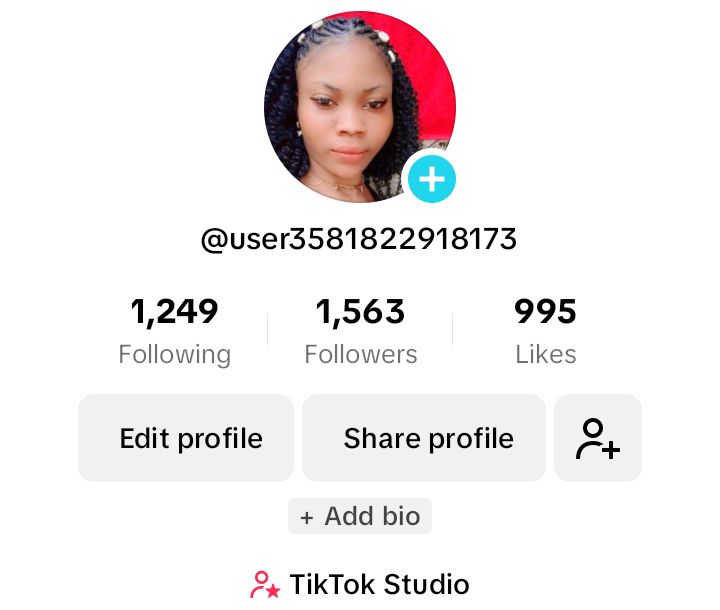Add a bio to the profile
The width and height of the screenshot is (720, 610).
(360, 516)
